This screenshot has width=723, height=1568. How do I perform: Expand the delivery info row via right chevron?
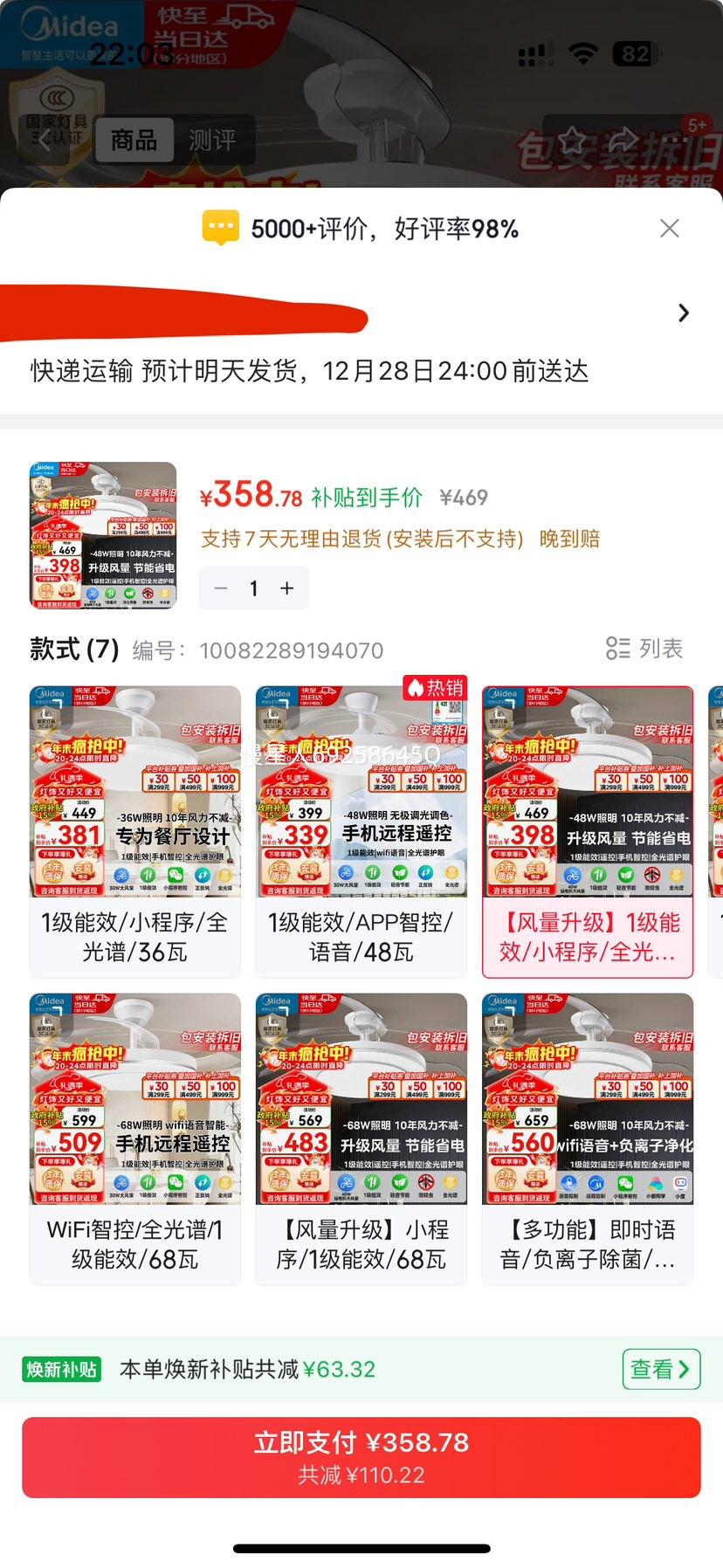[685, 312]
